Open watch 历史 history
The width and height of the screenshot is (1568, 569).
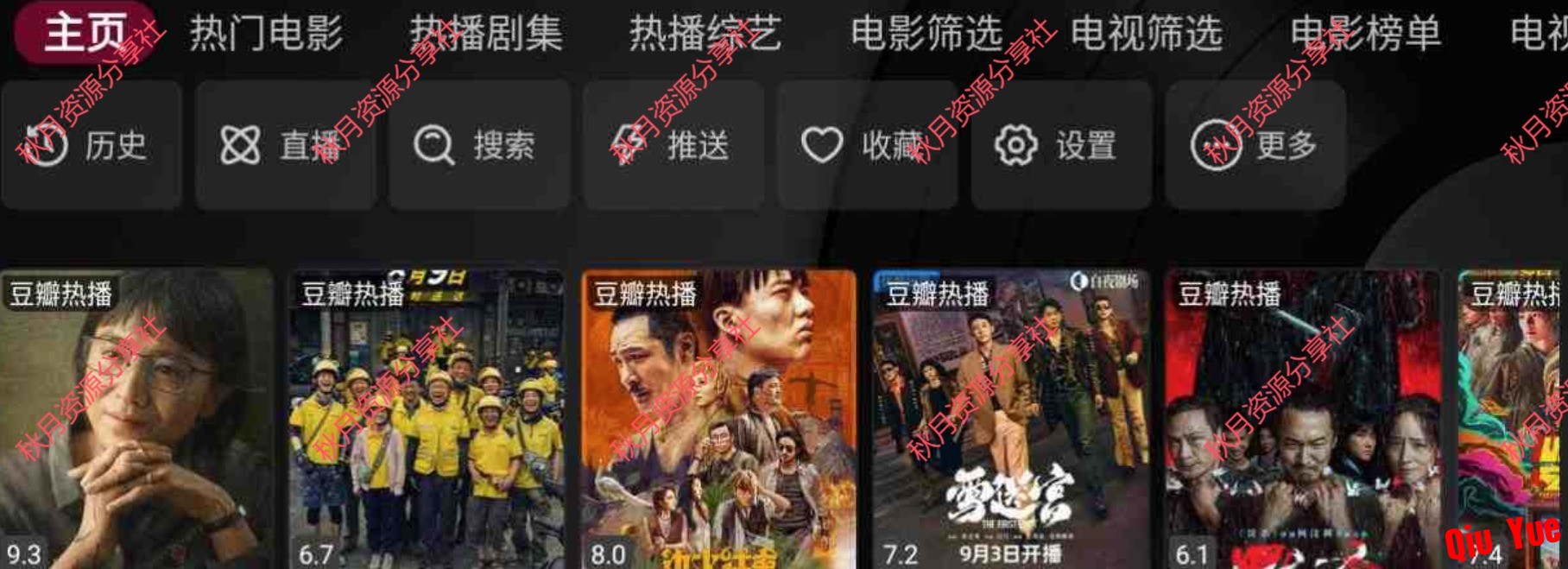pos(91,145)
